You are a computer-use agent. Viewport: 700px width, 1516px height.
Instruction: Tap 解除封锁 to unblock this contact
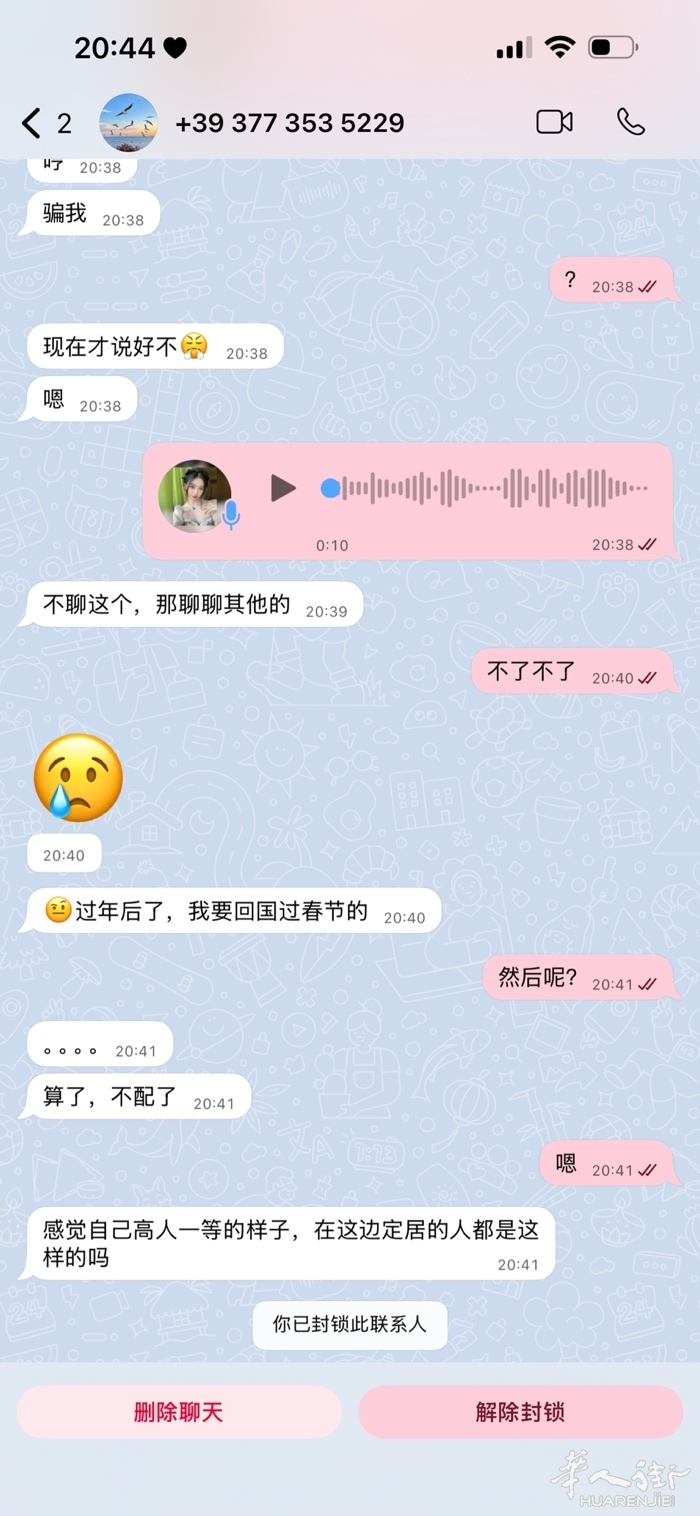[x=520, y=1412]
